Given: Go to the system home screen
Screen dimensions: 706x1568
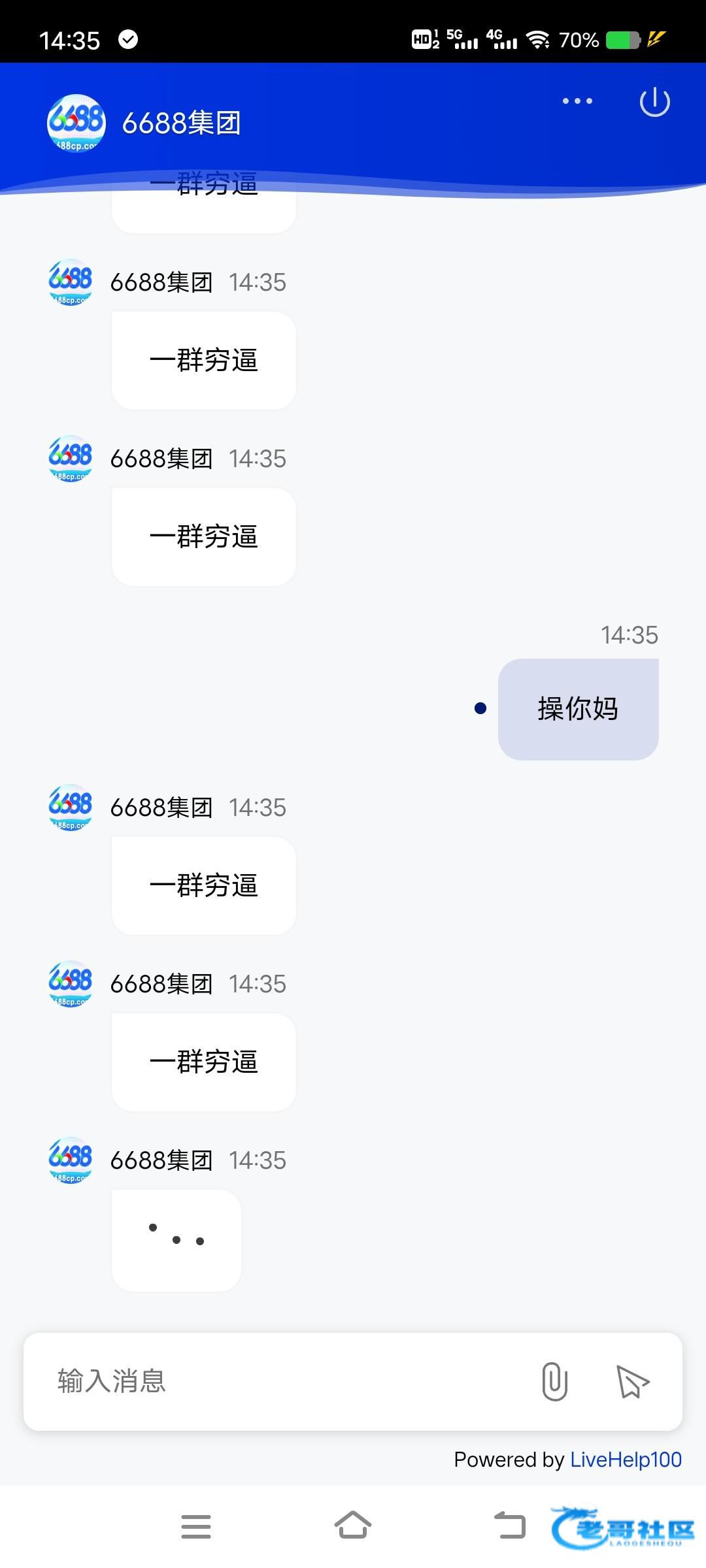Looking at the screenshot, I should (x=353, y=1526).
